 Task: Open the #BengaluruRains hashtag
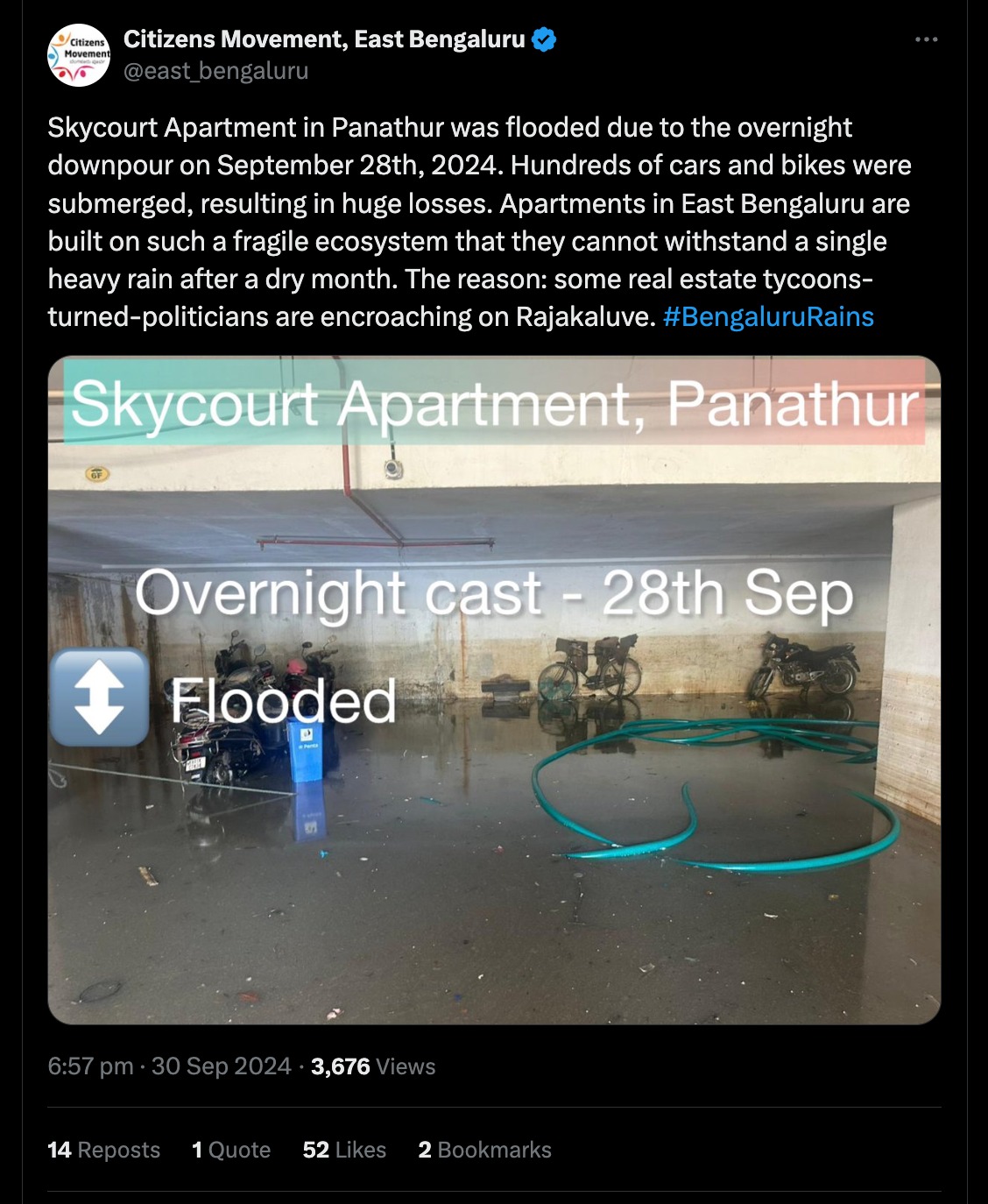point(768,316)
